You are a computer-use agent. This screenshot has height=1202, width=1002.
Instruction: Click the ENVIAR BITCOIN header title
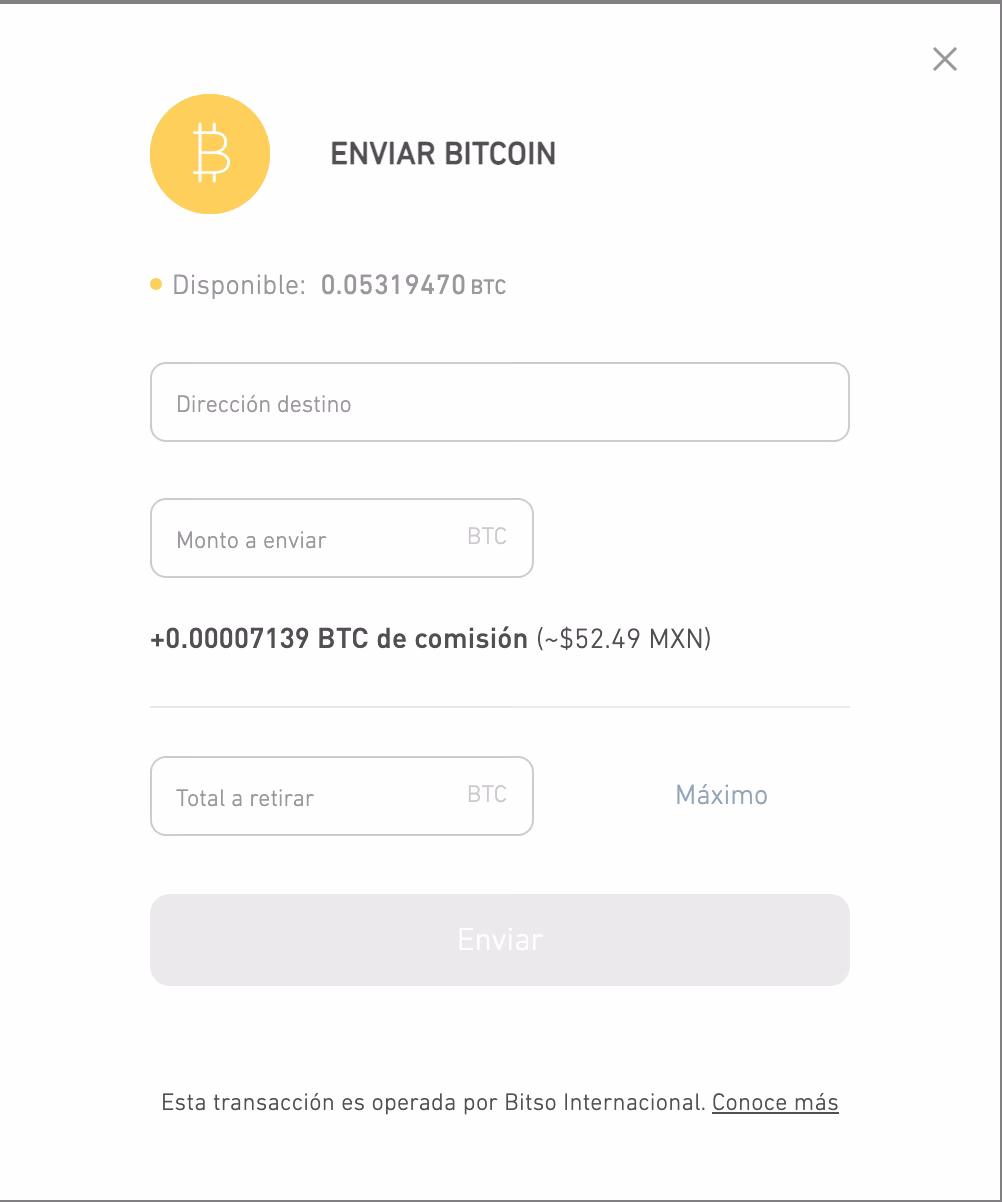coord(444,154)
